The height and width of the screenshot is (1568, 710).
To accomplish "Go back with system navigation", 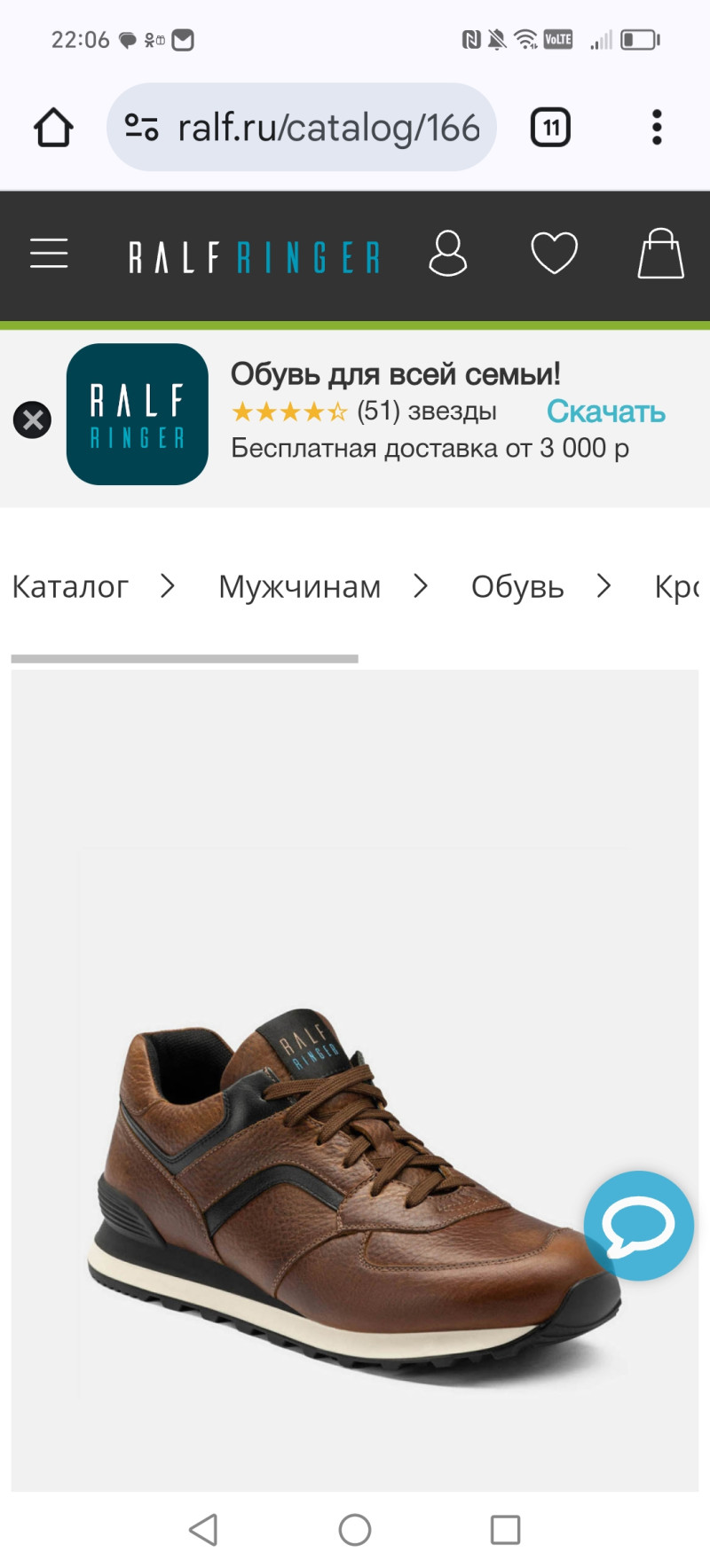I will [x=203, y=1529].
